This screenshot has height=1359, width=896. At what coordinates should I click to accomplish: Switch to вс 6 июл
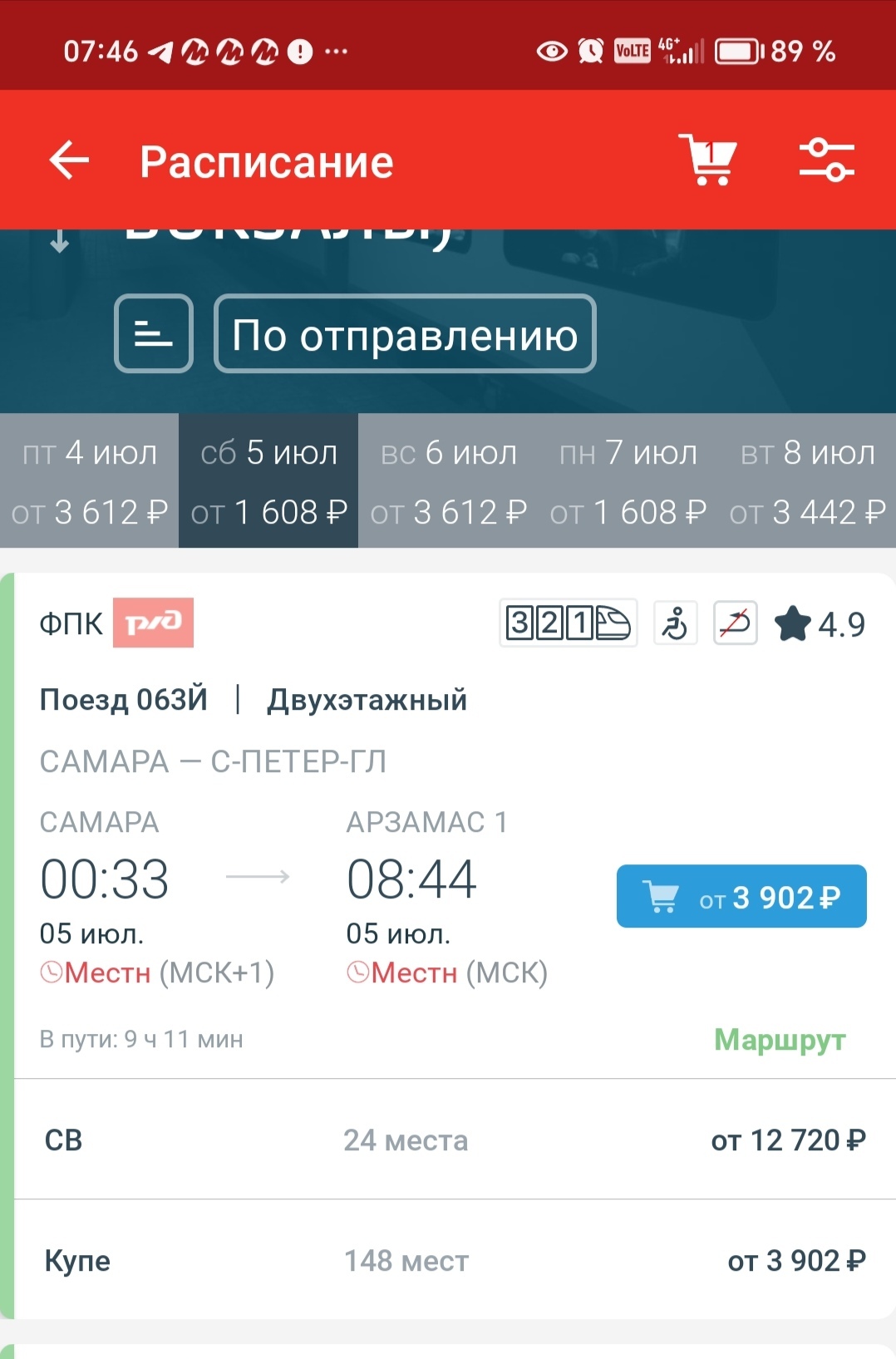click(448, 480)
